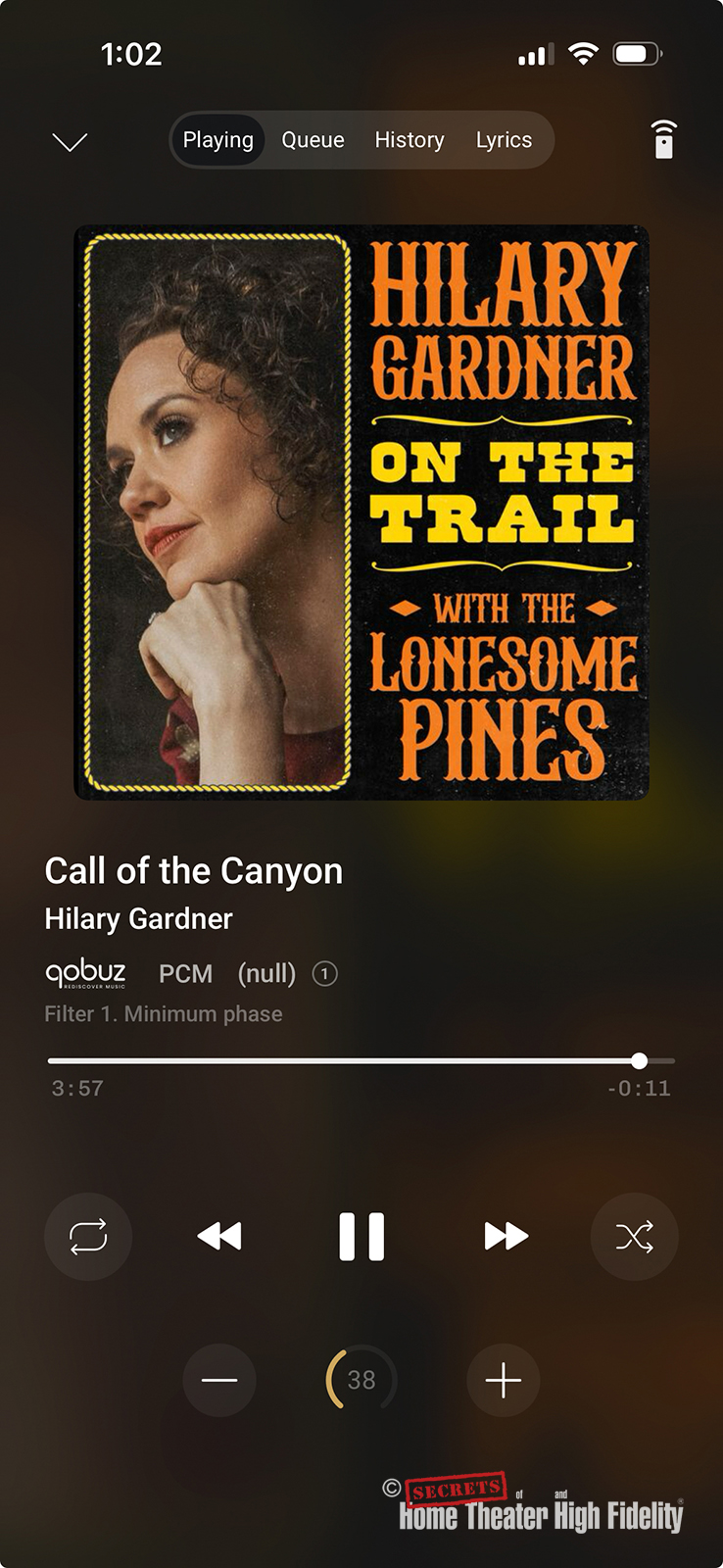Pause Call of the Canyon
This screenshot has width=723, height=1568.
(361, 1237)
